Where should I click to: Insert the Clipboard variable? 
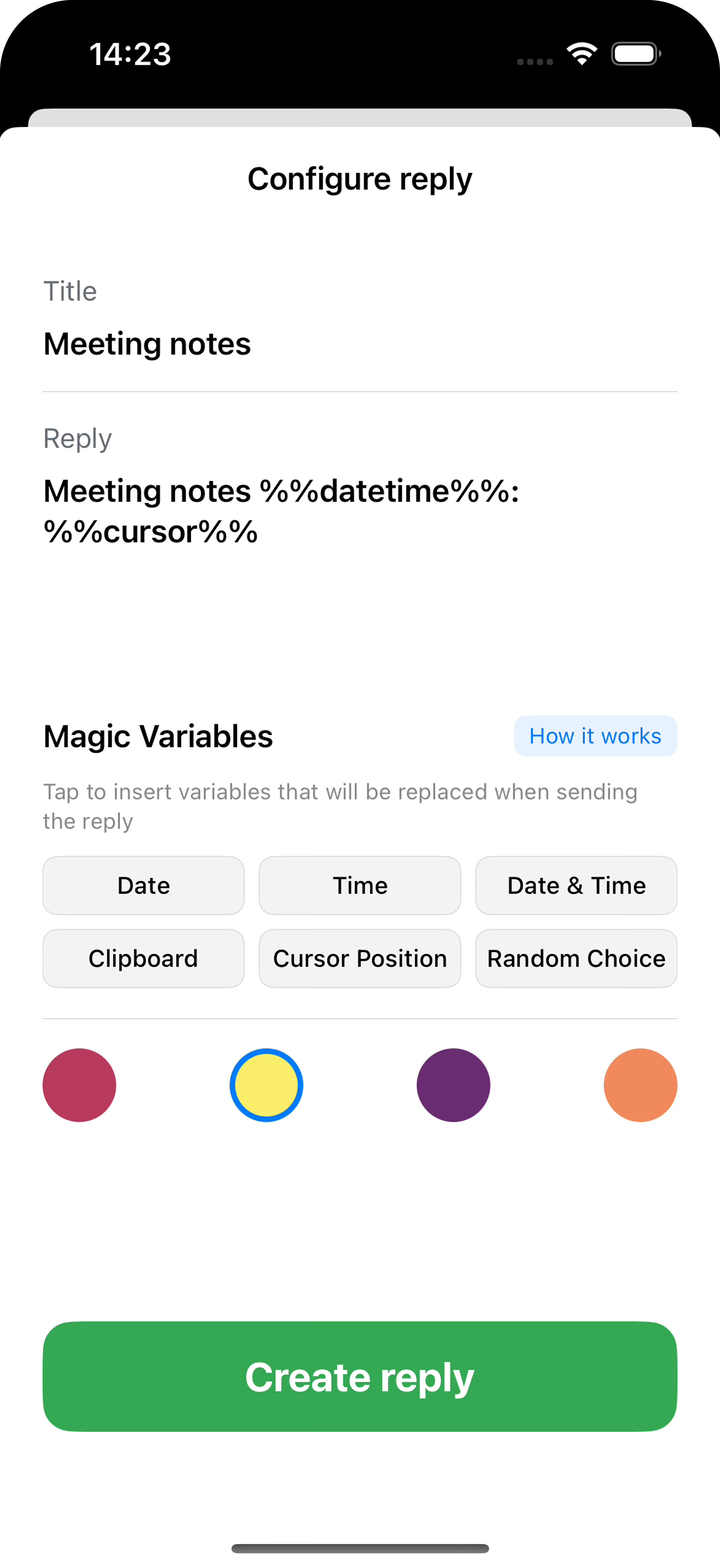click(x=144, y=959)
